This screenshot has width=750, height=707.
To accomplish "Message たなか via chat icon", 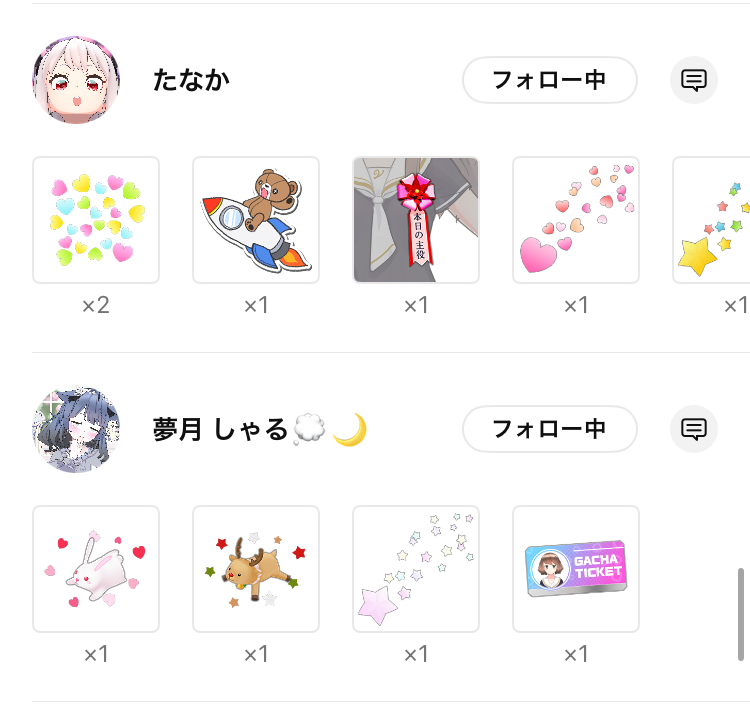I will click(693, 80).
